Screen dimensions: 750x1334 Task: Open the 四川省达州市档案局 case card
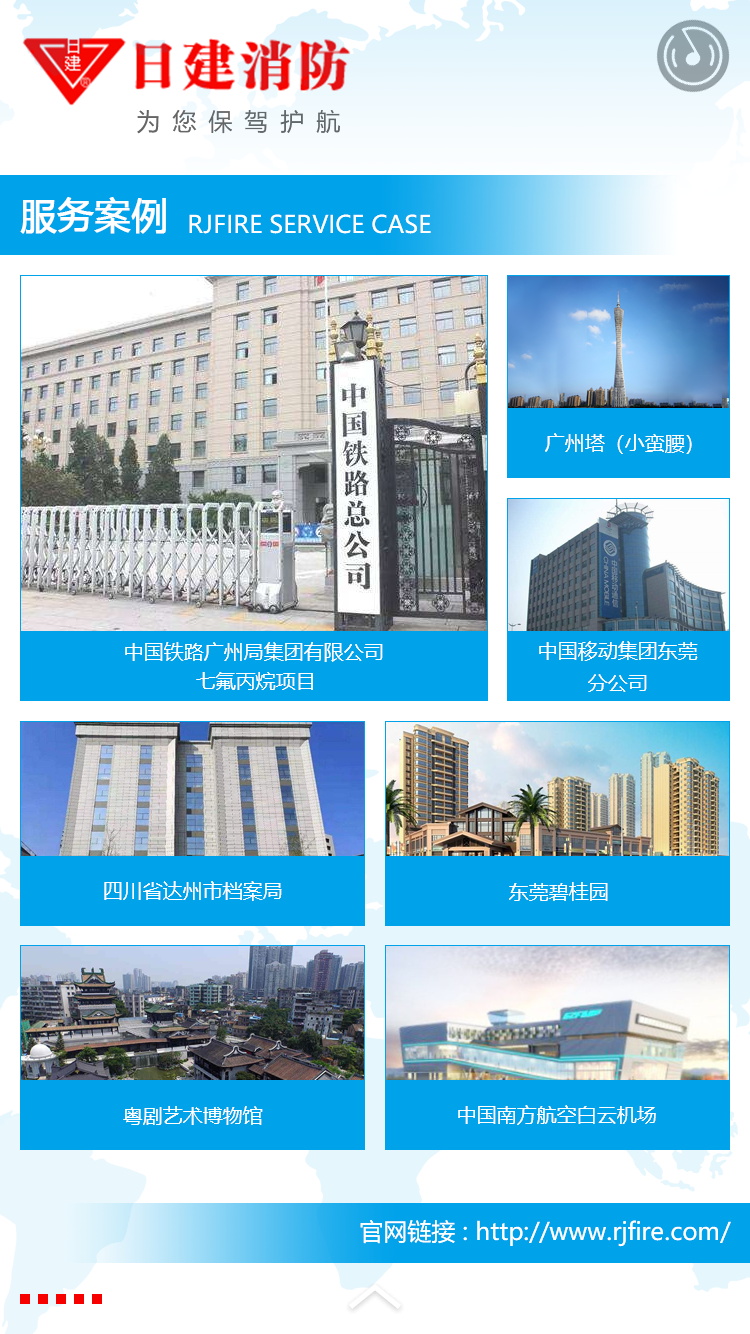[192, 822]
